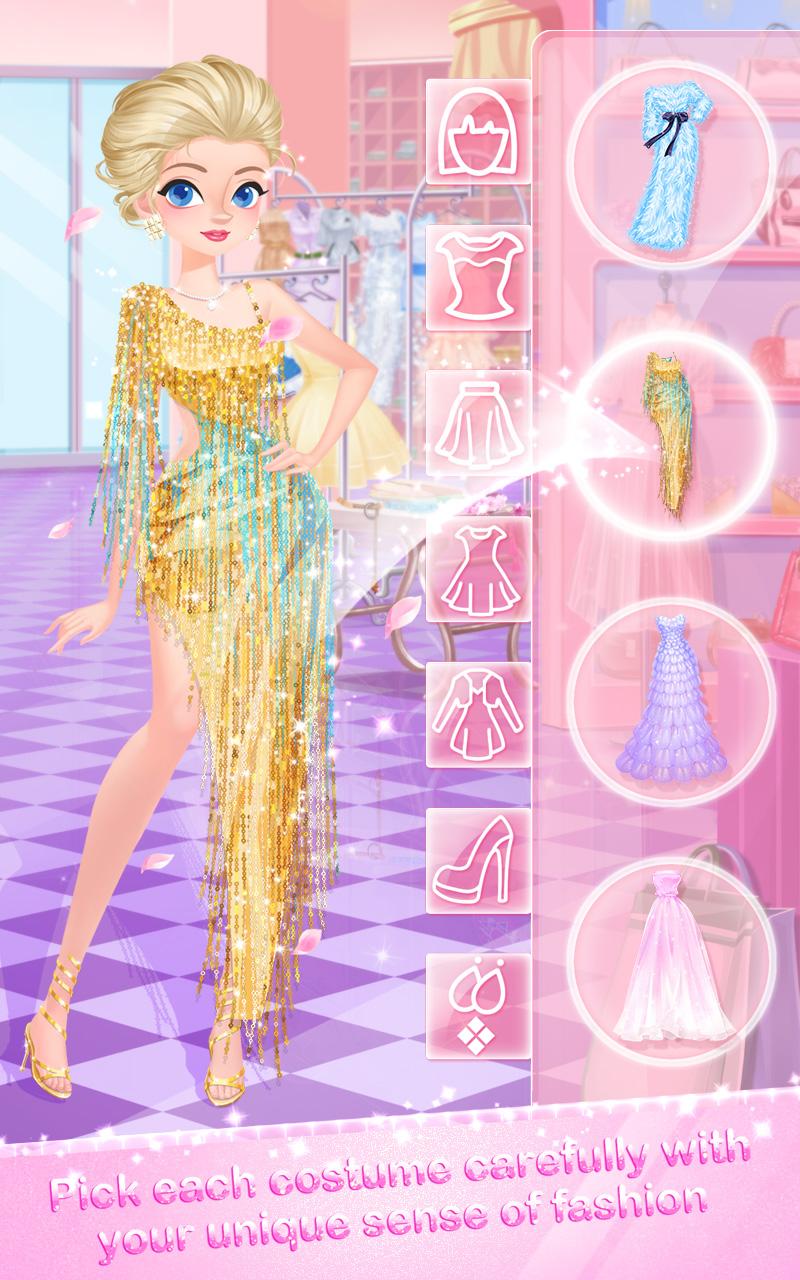Switch to the tops category
Screen dimensions: 800x1280
tap(478, 278)
